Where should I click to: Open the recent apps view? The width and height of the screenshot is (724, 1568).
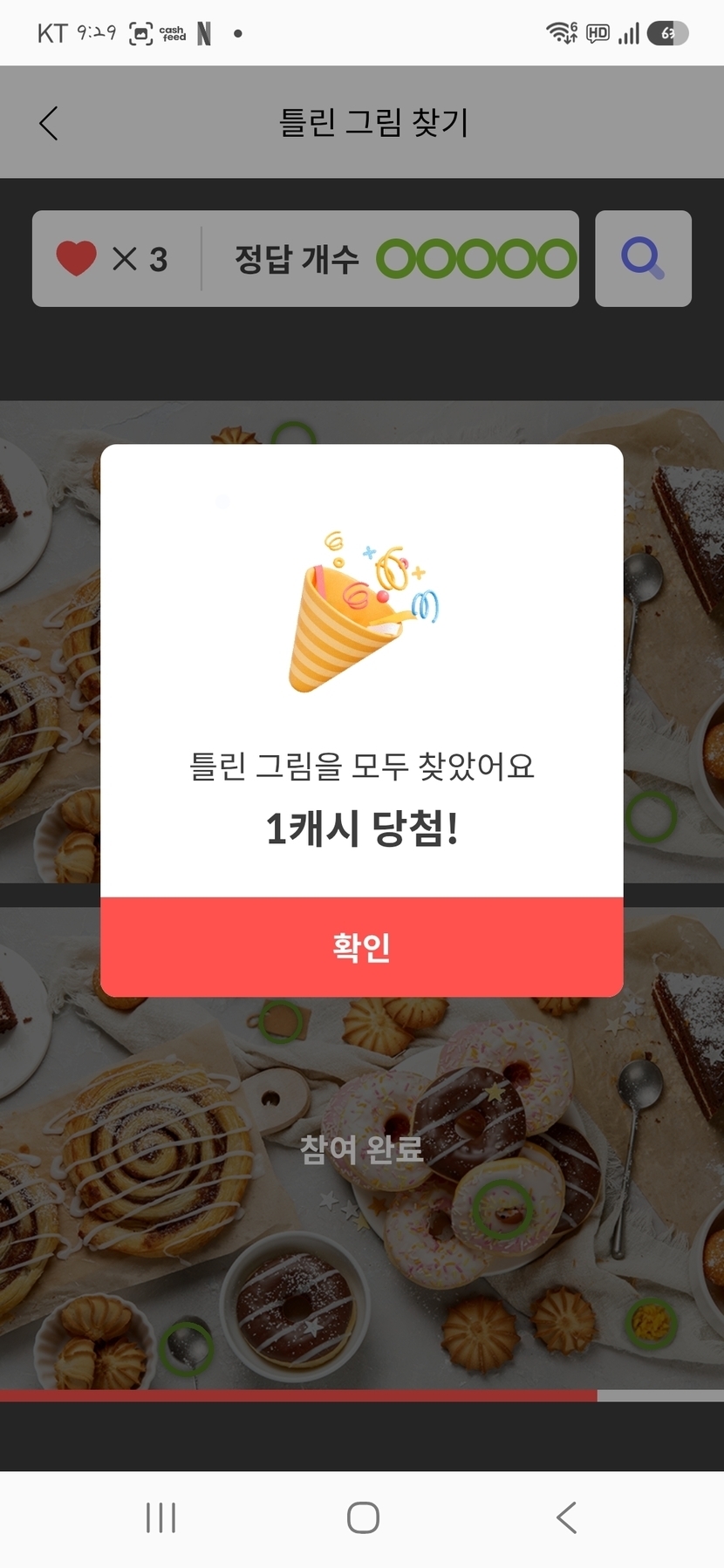tap(161, 1518)
